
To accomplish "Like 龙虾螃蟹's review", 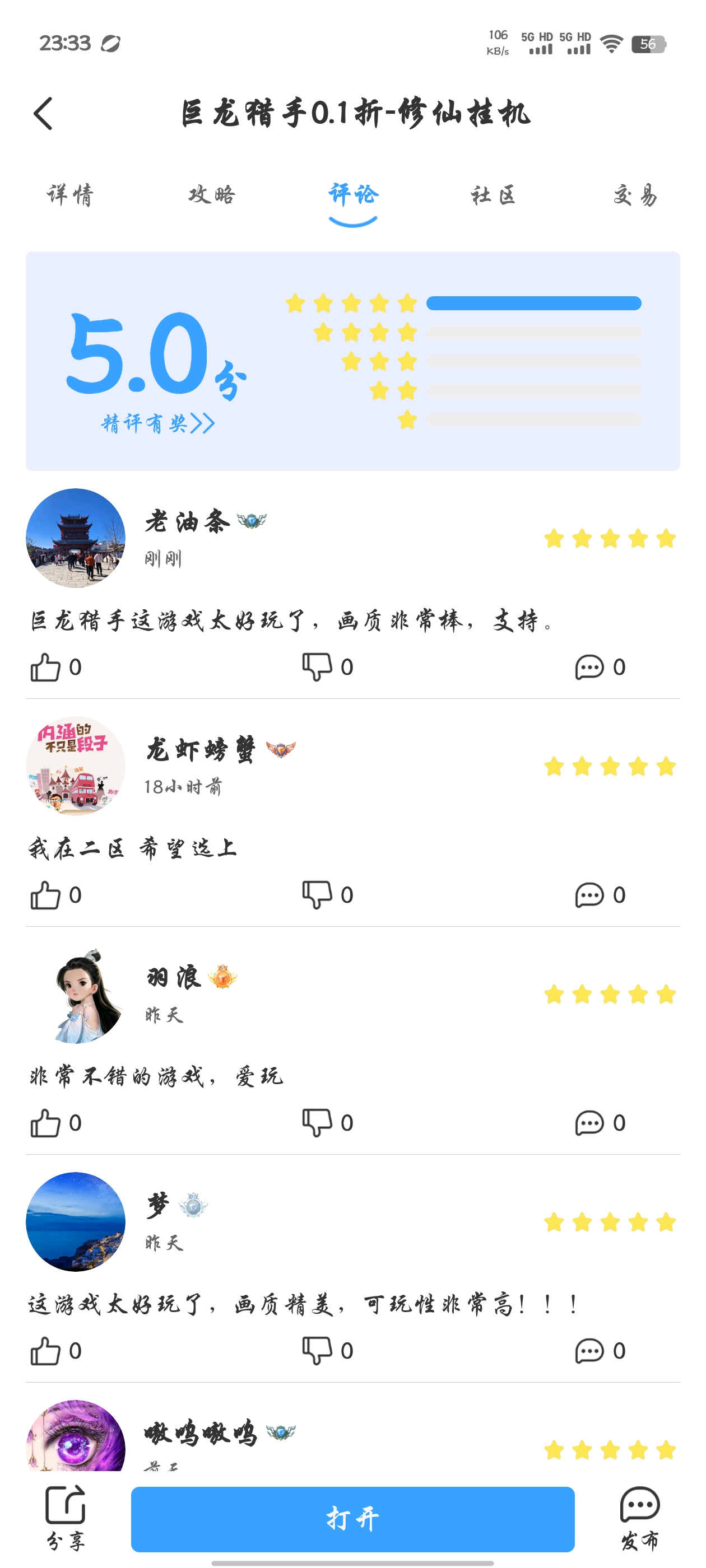I will coord(46,895).
